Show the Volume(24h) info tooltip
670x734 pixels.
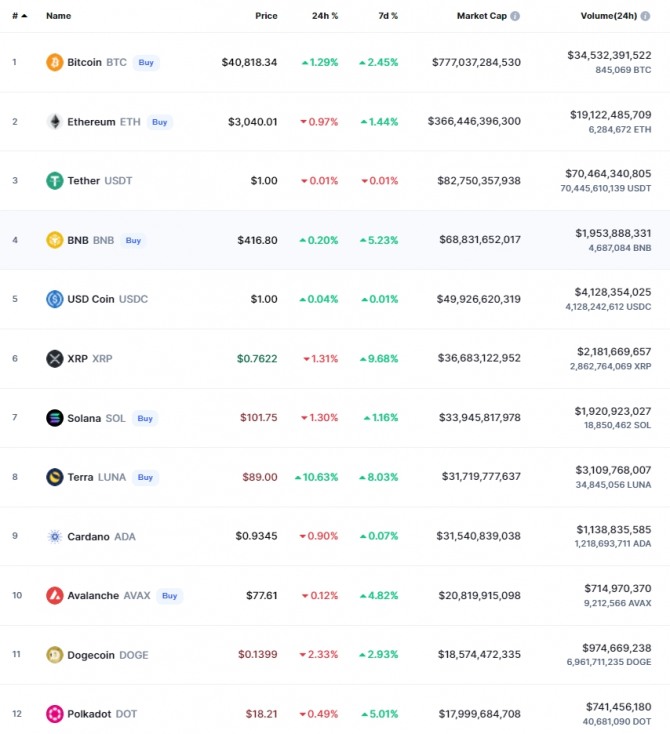(645, 16)
